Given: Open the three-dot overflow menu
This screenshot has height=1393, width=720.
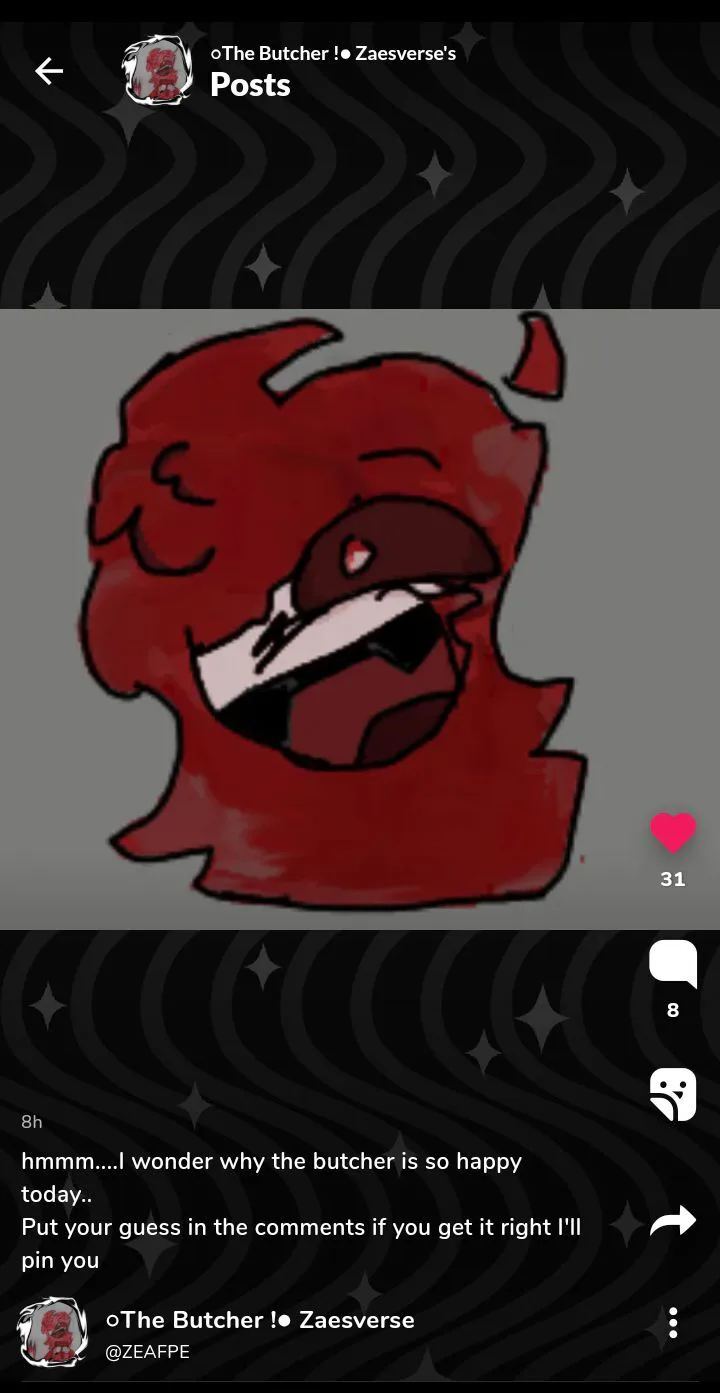Looking at the screenshot, I should pyautogui.click(x=673, y=1323).
